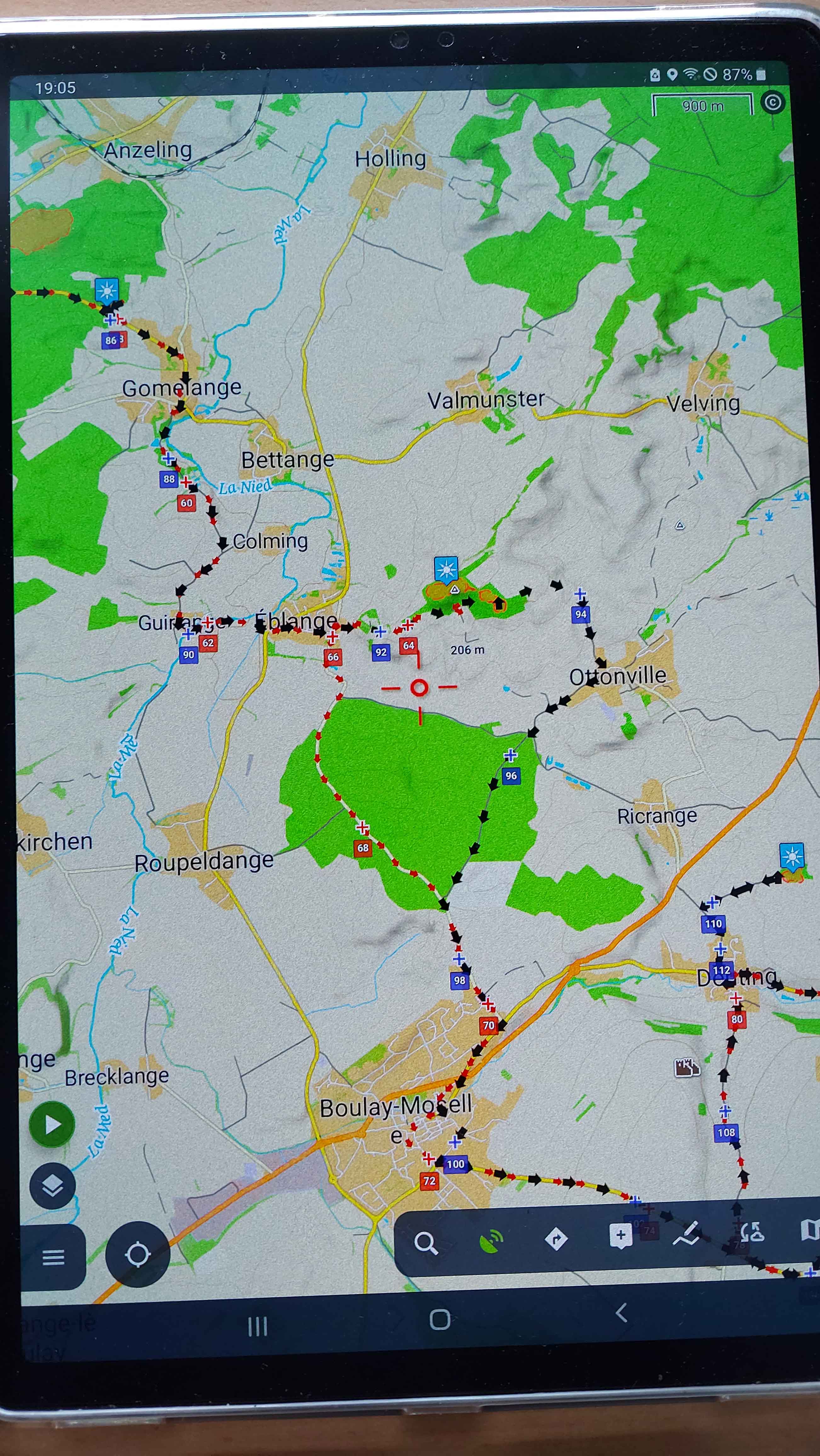Open the map copyright info icon
The width and height of the screenshot is (820, 1456).
point(772,103)
